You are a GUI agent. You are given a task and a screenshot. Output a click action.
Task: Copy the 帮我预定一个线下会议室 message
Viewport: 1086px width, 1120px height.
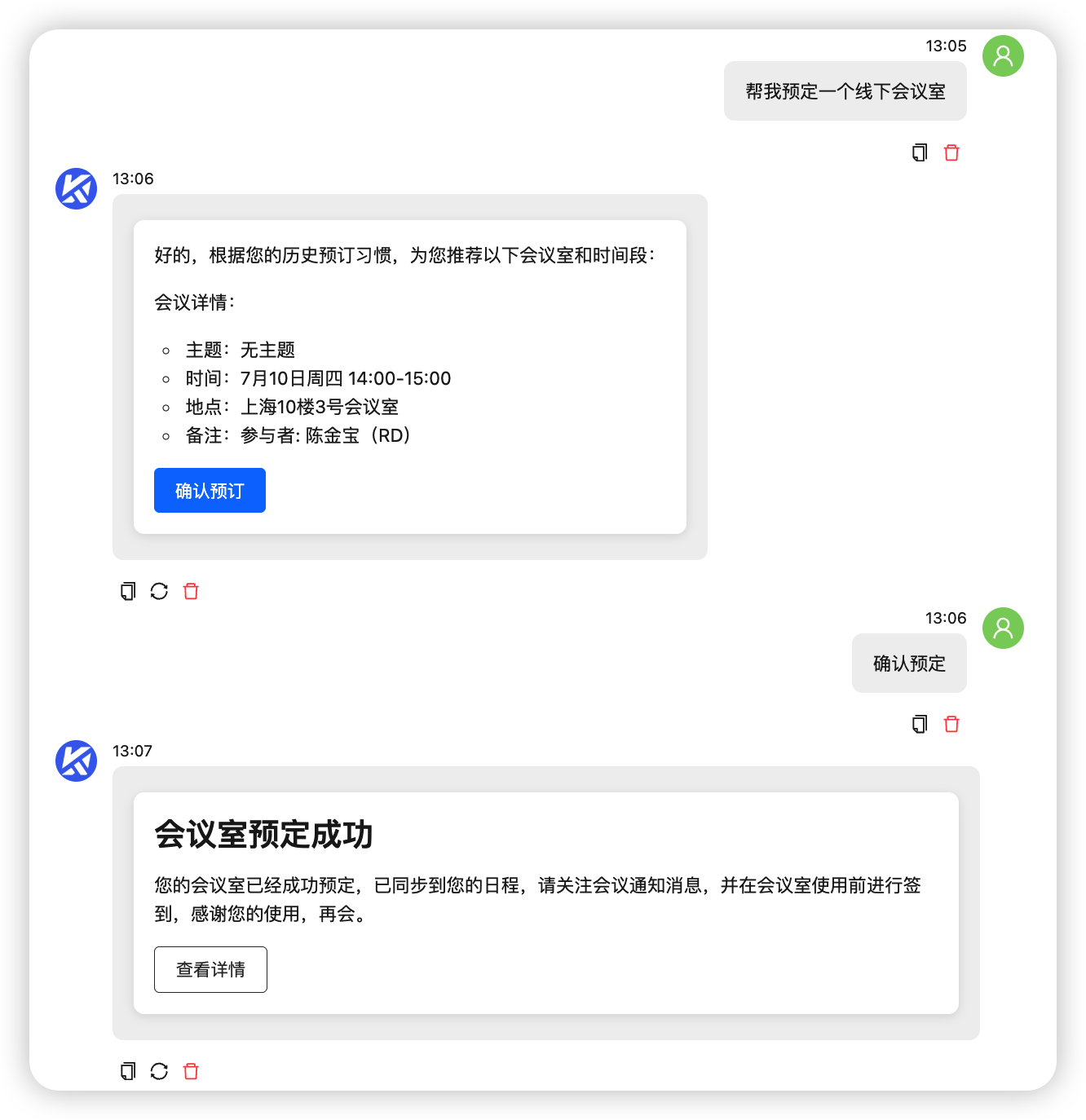(x=920, y=152)
